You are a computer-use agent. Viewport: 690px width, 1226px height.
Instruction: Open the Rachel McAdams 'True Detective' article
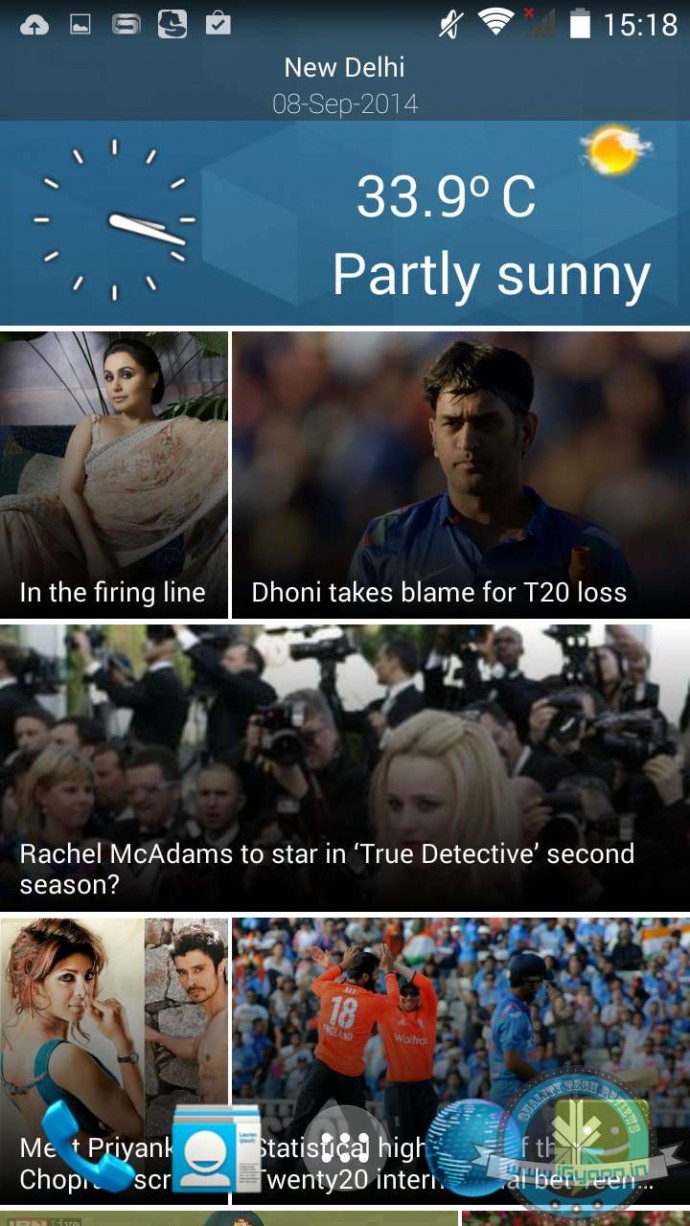coord(345,767)
